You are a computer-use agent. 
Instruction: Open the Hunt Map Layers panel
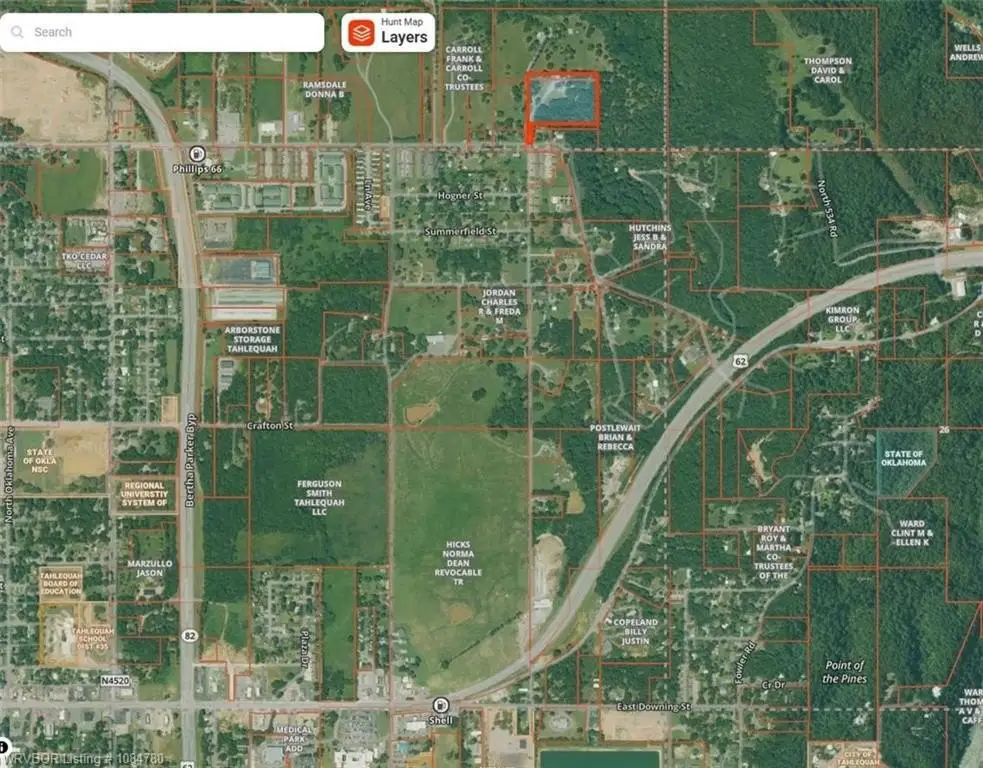[x=389, y=33]
